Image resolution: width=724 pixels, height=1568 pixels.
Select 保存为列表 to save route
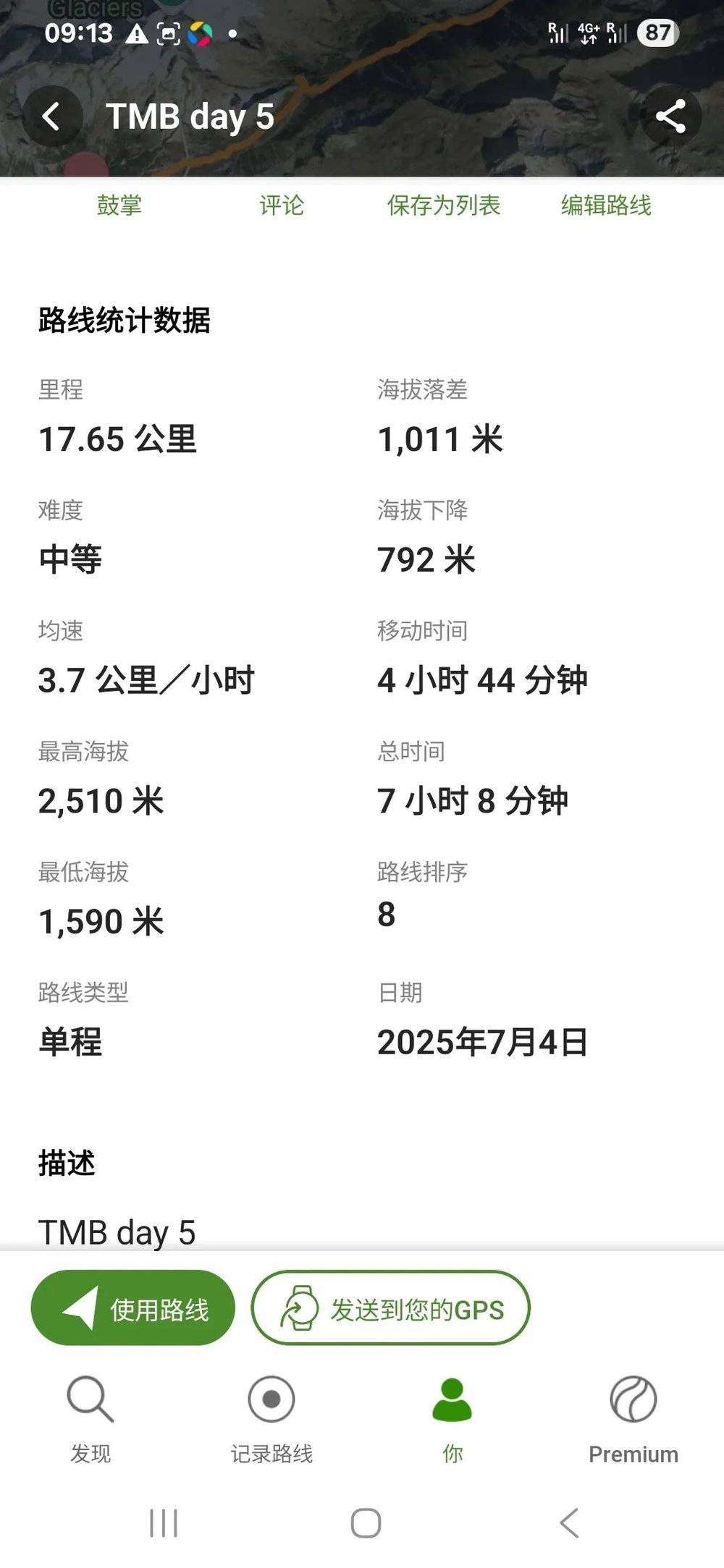(x=444, y=205)
